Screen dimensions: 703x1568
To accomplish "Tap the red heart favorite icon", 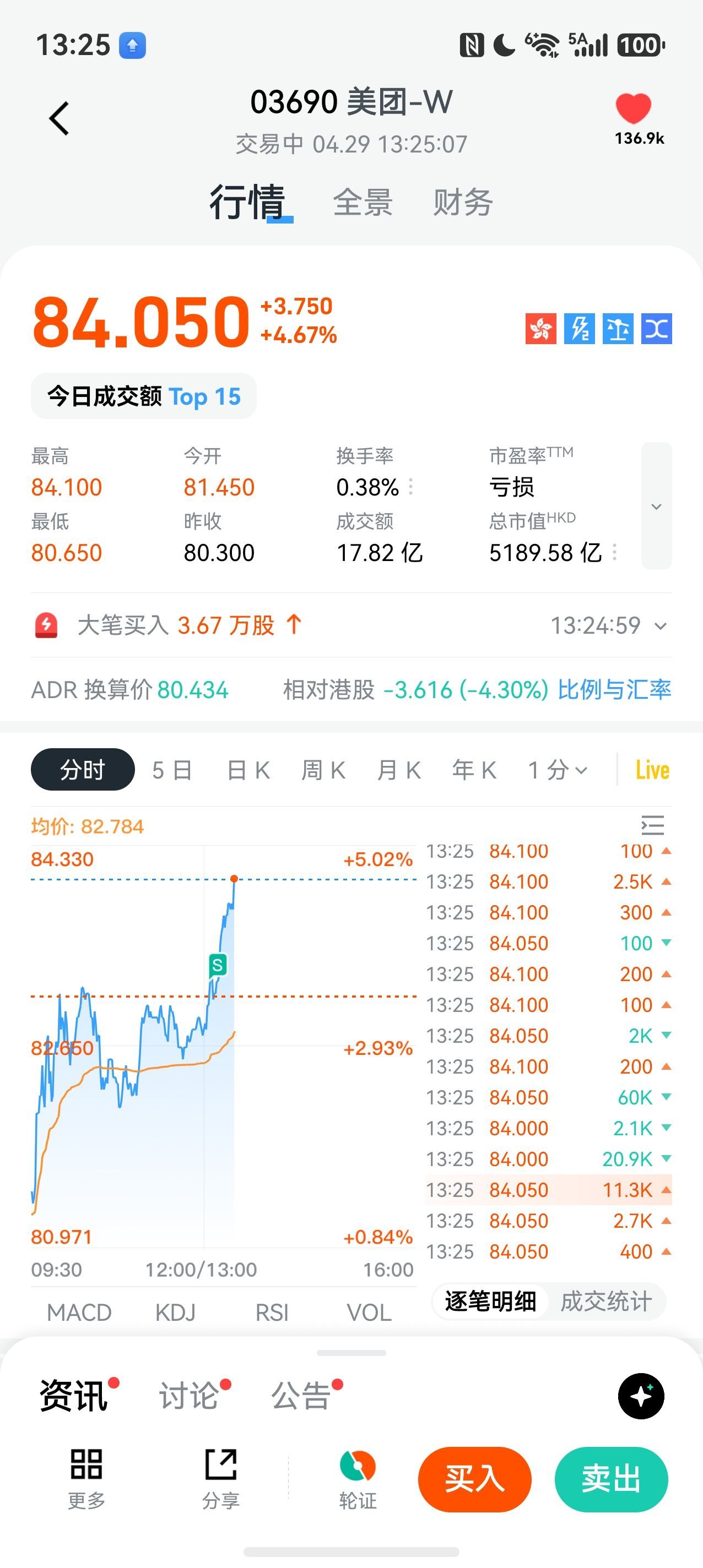I will click(633, 110).
